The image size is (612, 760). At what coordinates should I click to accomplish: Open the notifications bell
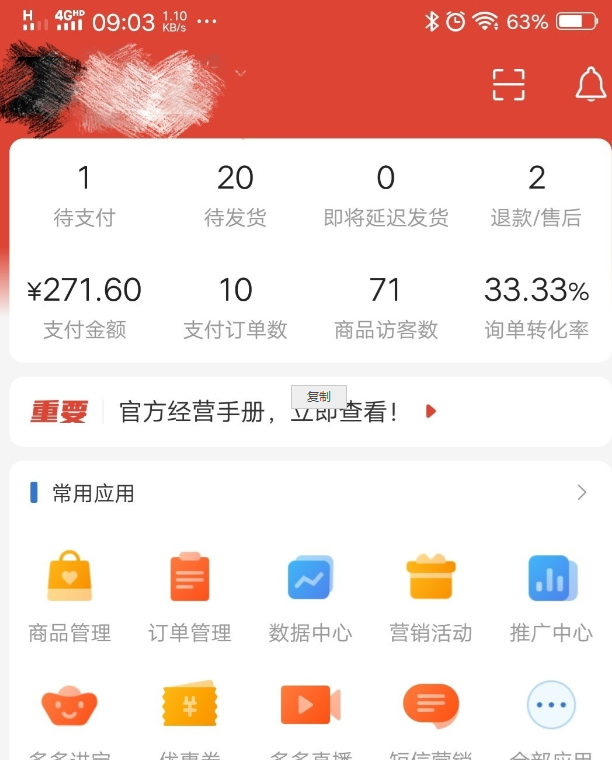coord(590,85)
